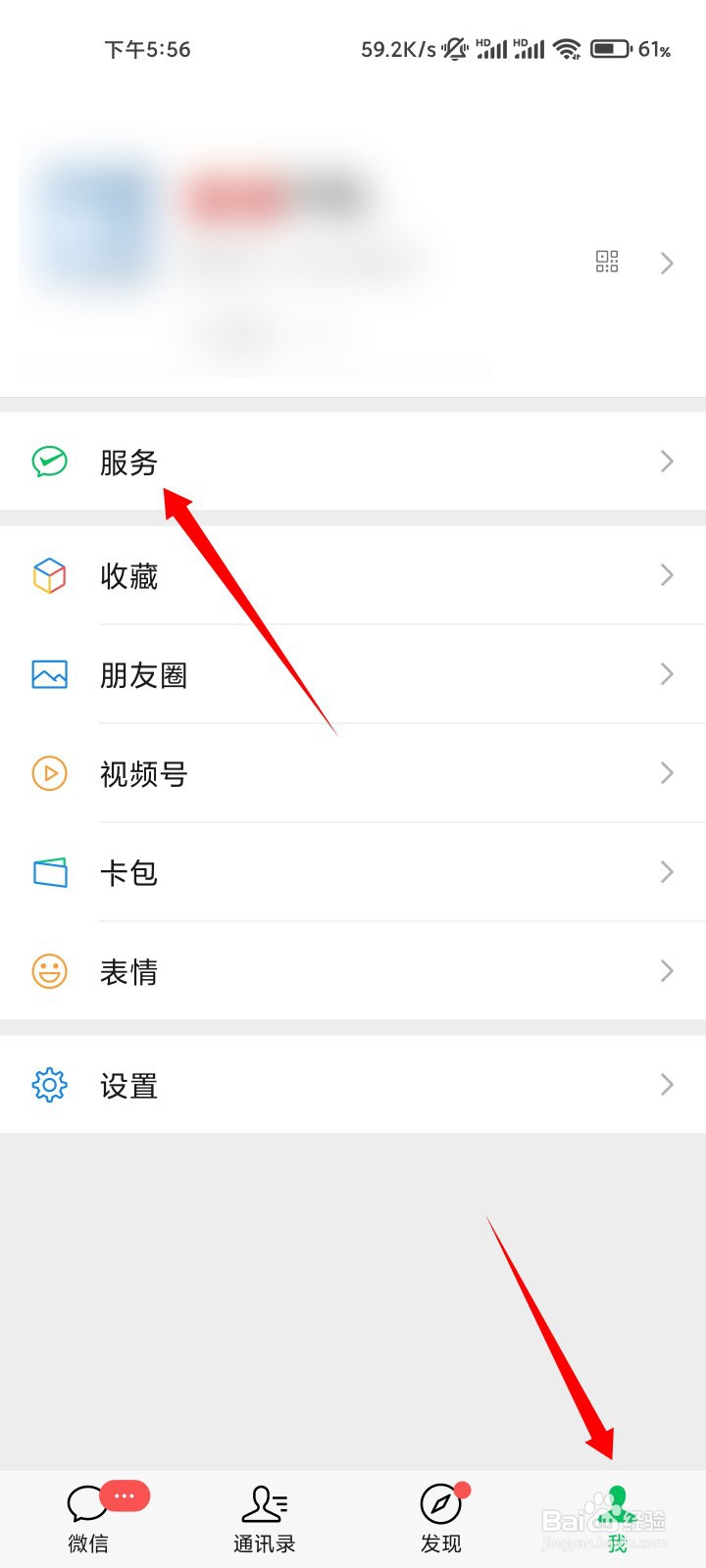Expand the profile row chevron
Screen dimensions: 706x1568
(668, 263)
